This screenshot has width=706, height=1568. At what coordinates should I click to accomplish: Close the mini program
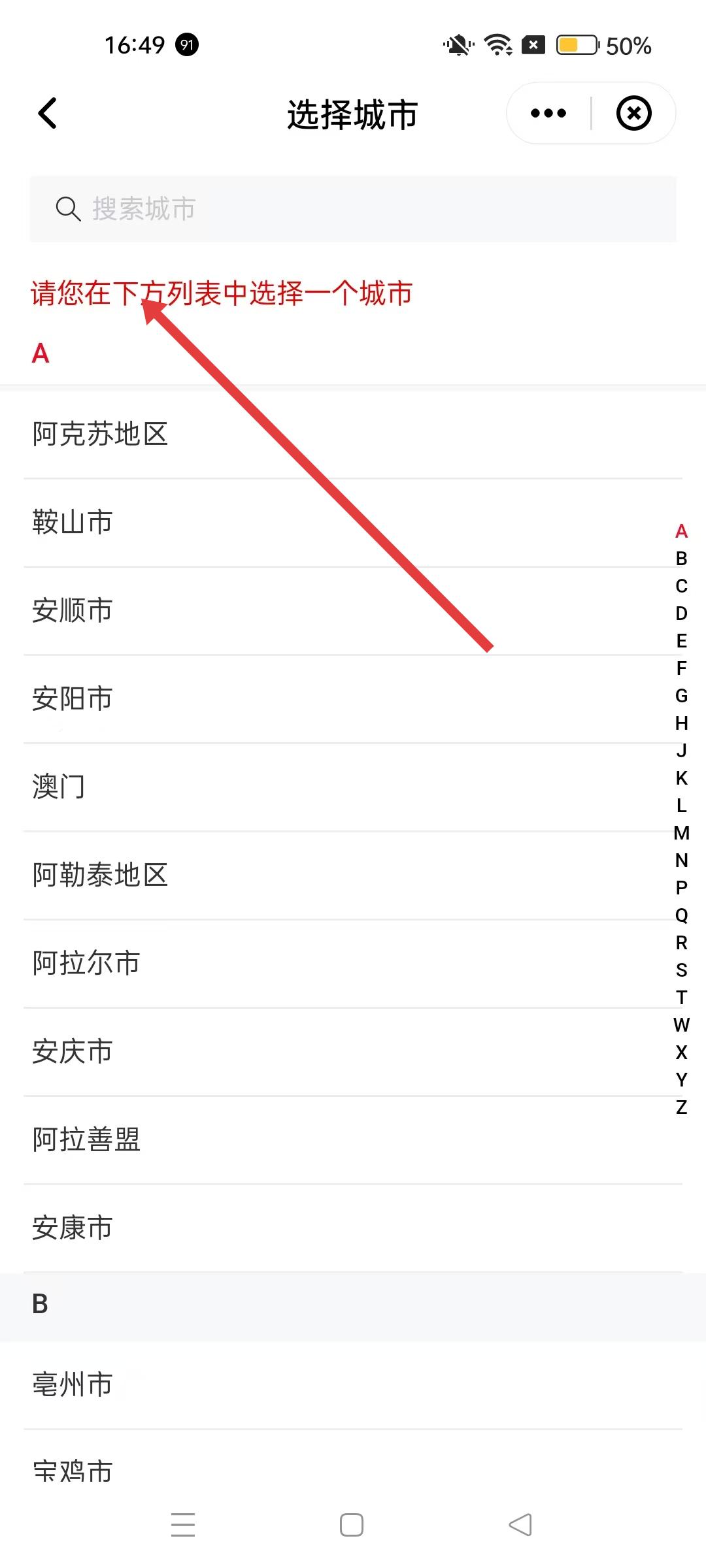coord(633,114)
